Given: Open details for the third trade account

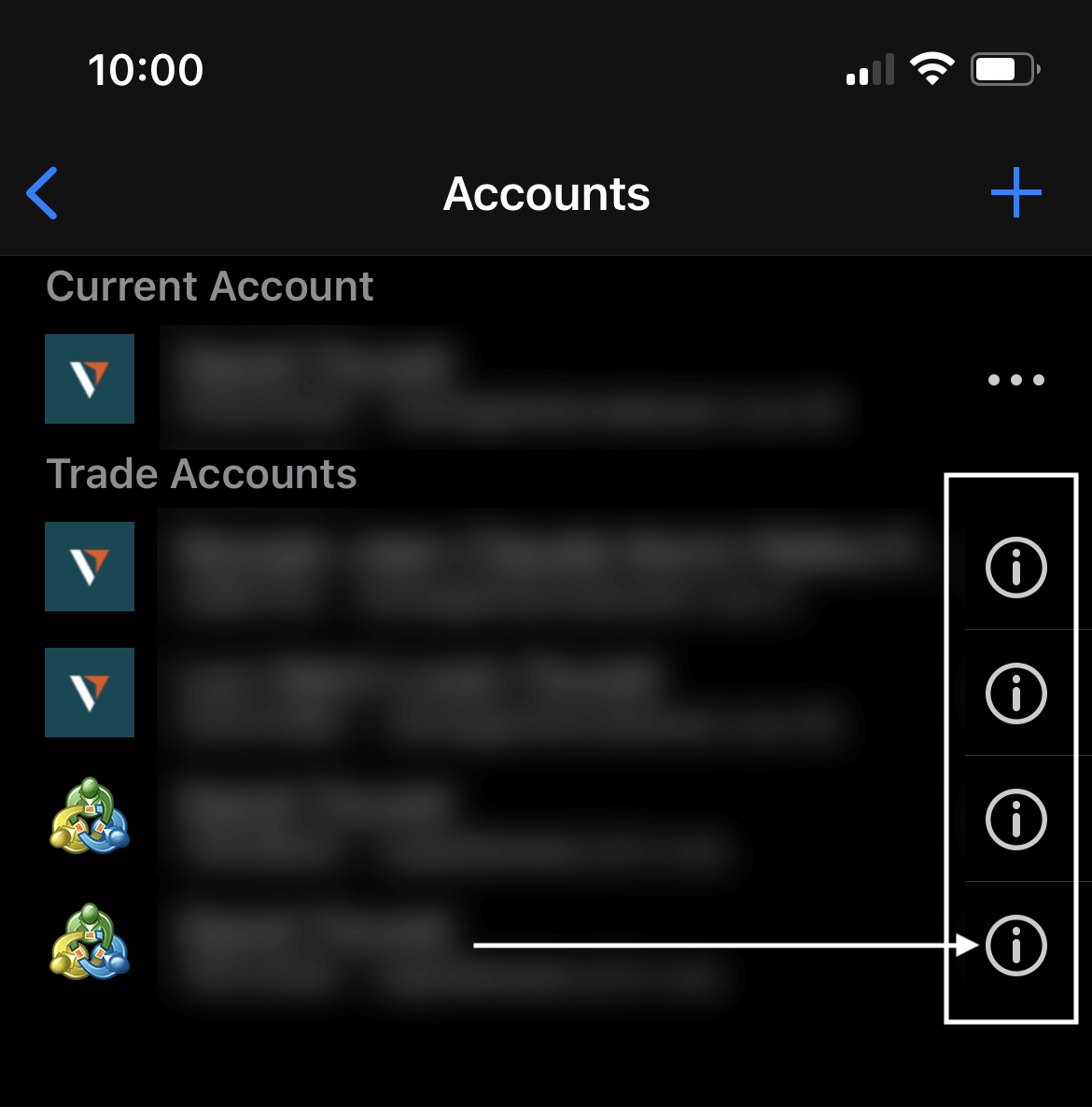Looking at the screenshot, I should click(1016, 820).
